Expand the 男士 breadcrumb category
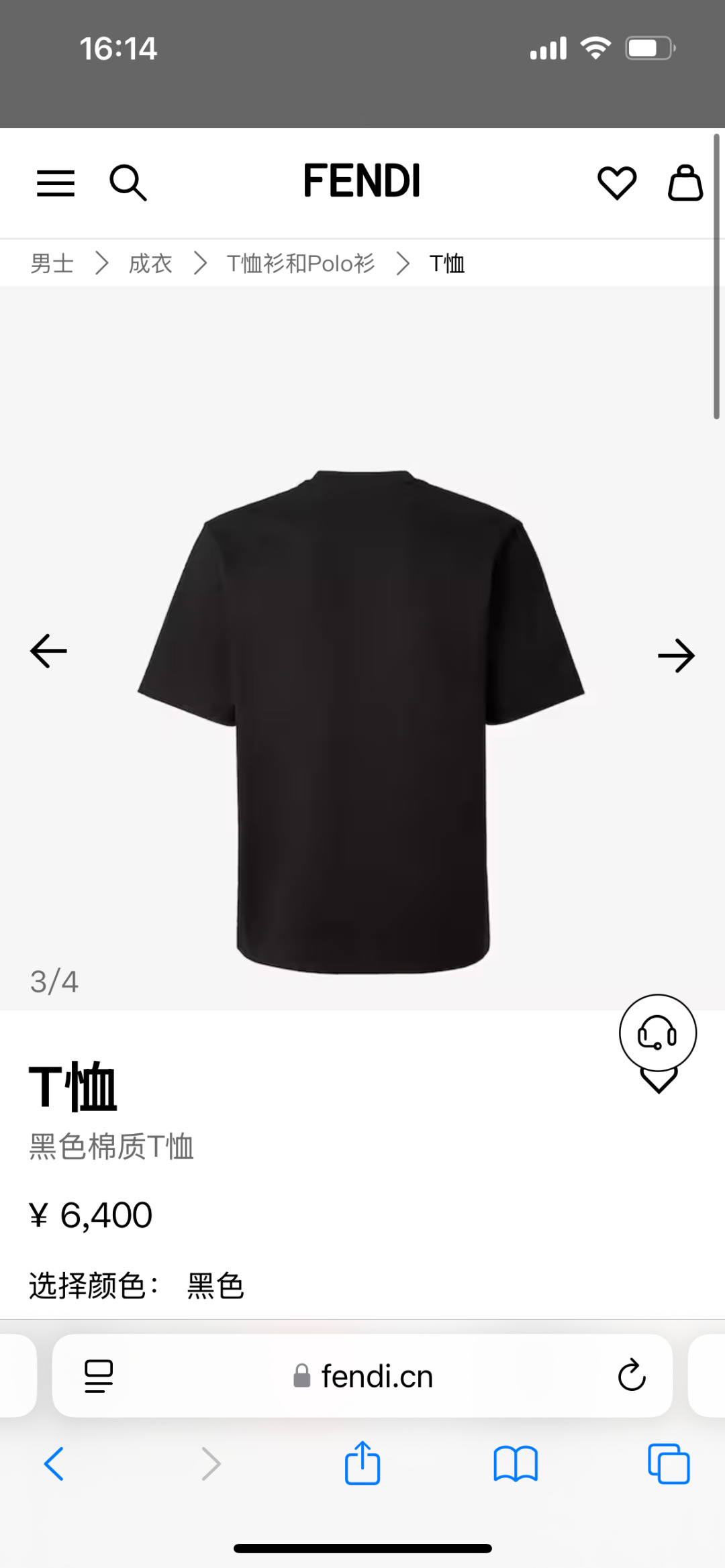 (52, 263)
